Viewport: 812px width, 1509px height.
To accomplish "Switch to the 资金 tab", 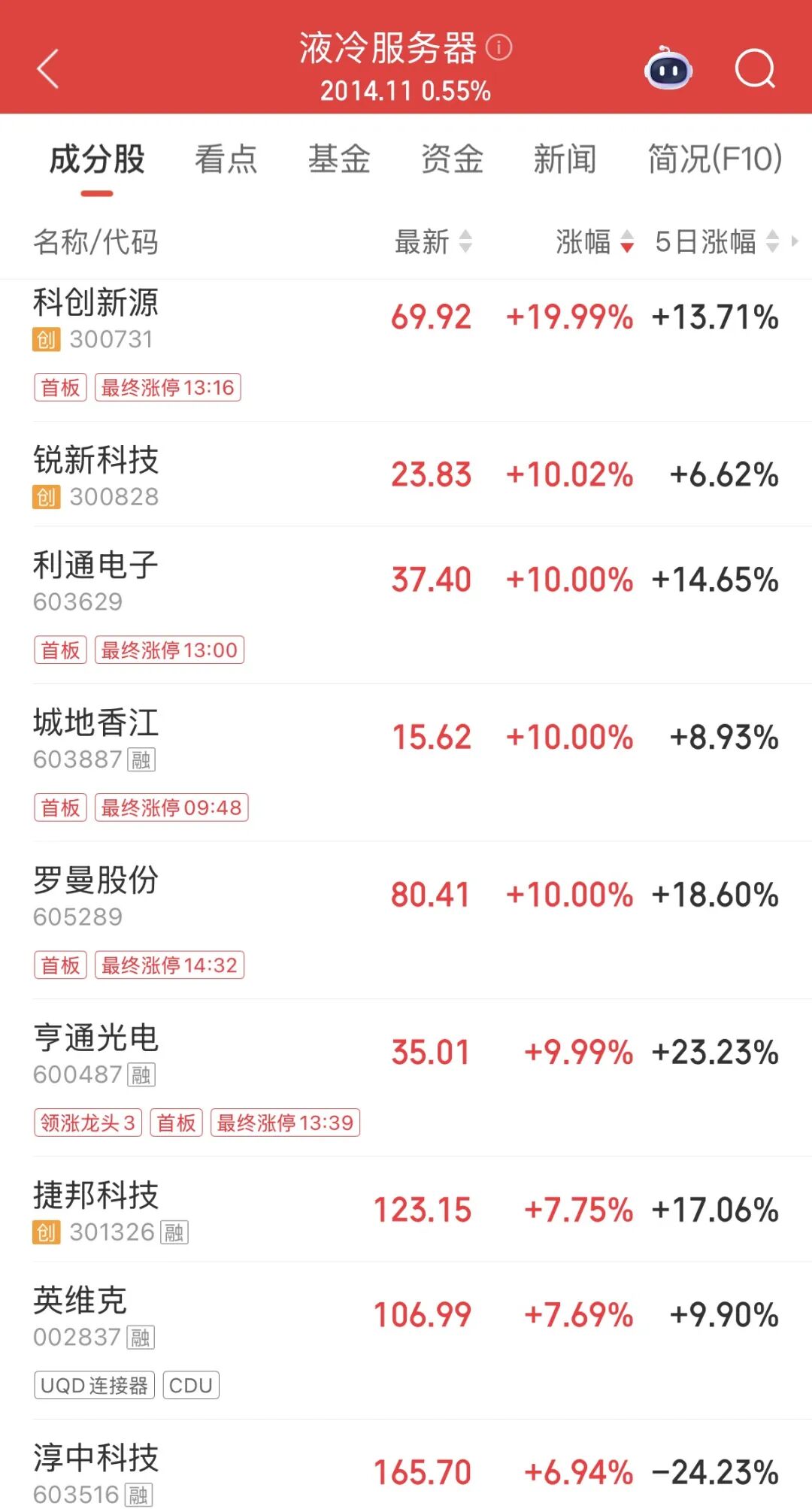I will (452, 159).
